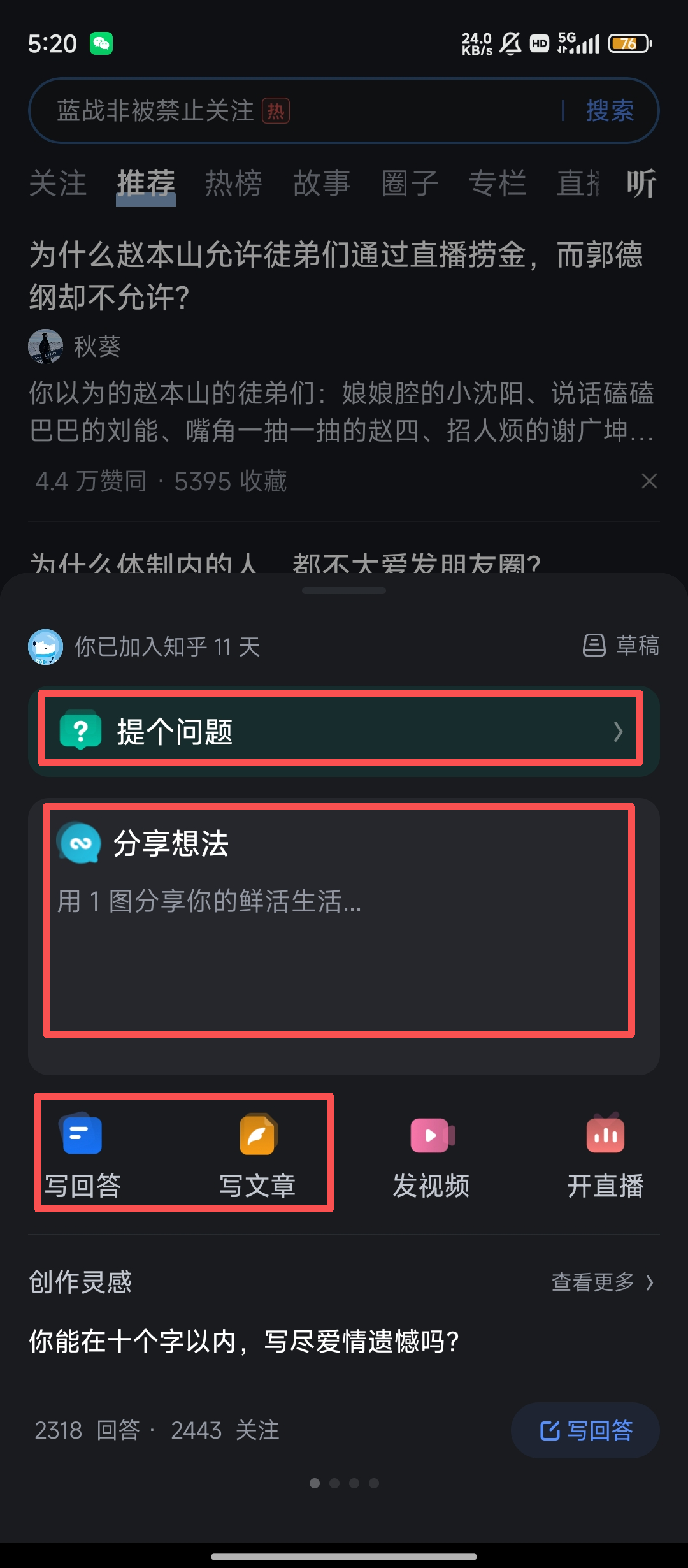Viewport: 688px width, 1568px height.
Task: Switch to the 热榜 tab
Action: point(234,184)
